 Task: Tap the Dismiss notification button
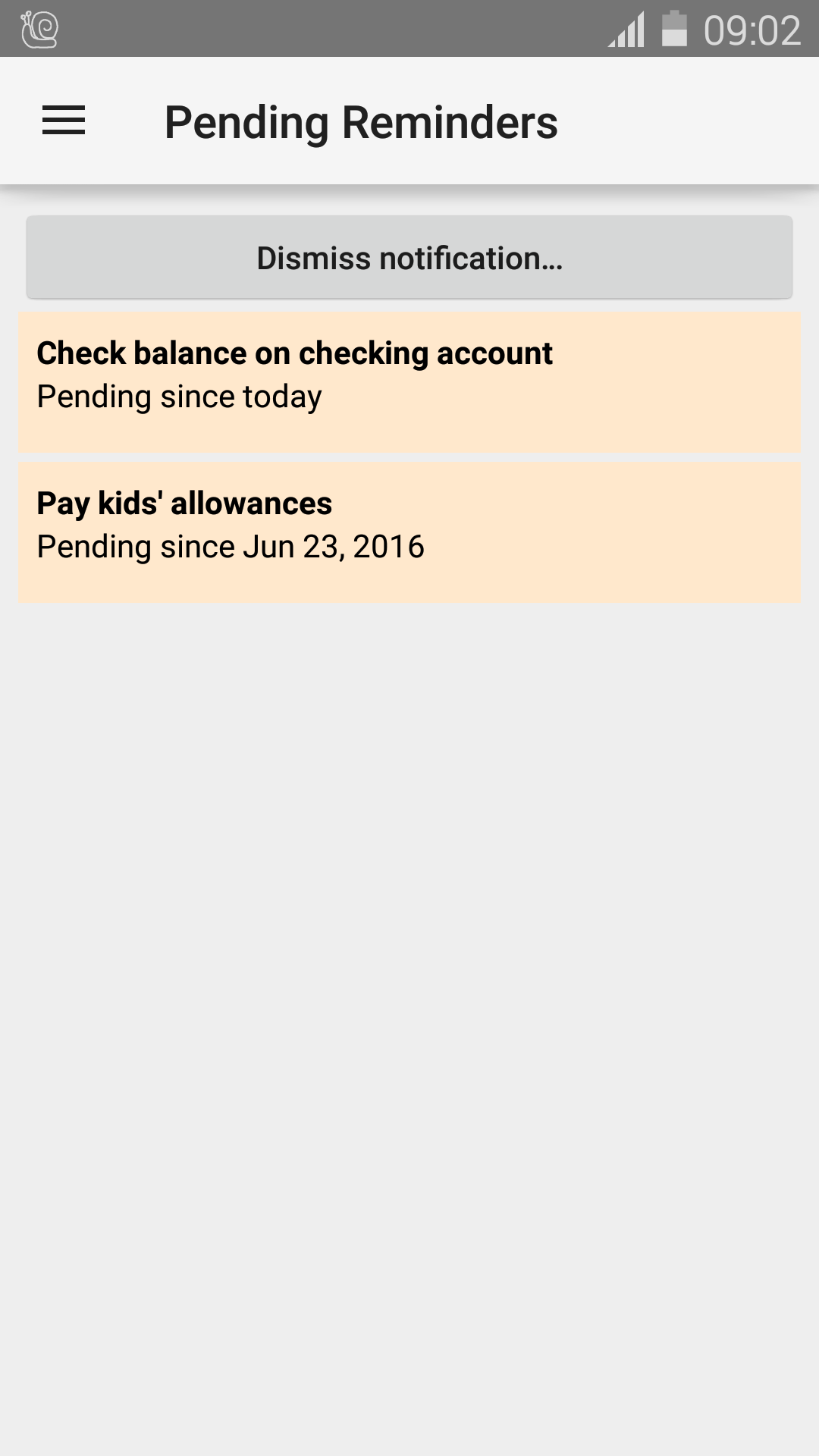point(409,258)
